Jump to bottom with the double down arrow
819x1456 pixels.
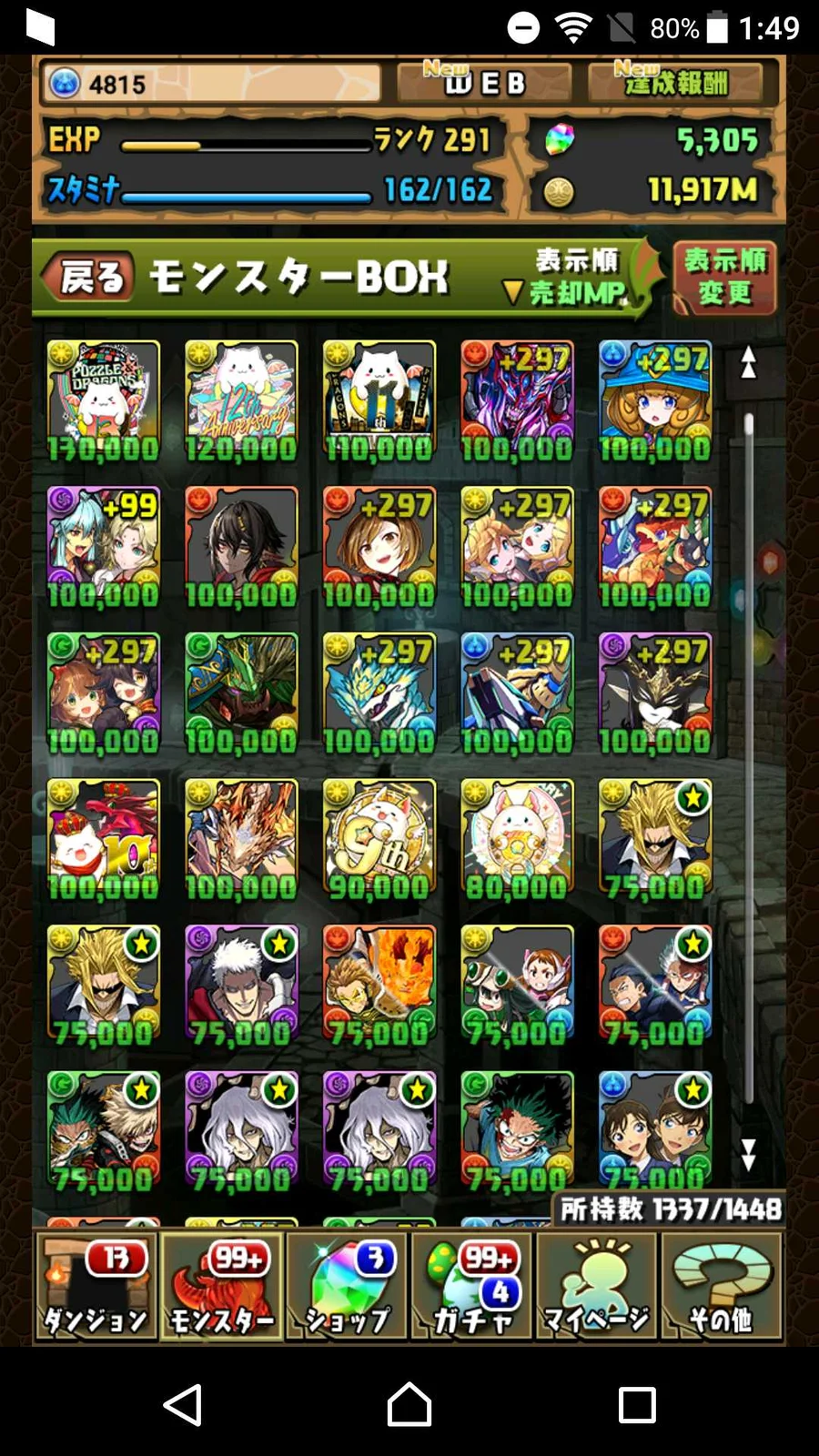748,1154
